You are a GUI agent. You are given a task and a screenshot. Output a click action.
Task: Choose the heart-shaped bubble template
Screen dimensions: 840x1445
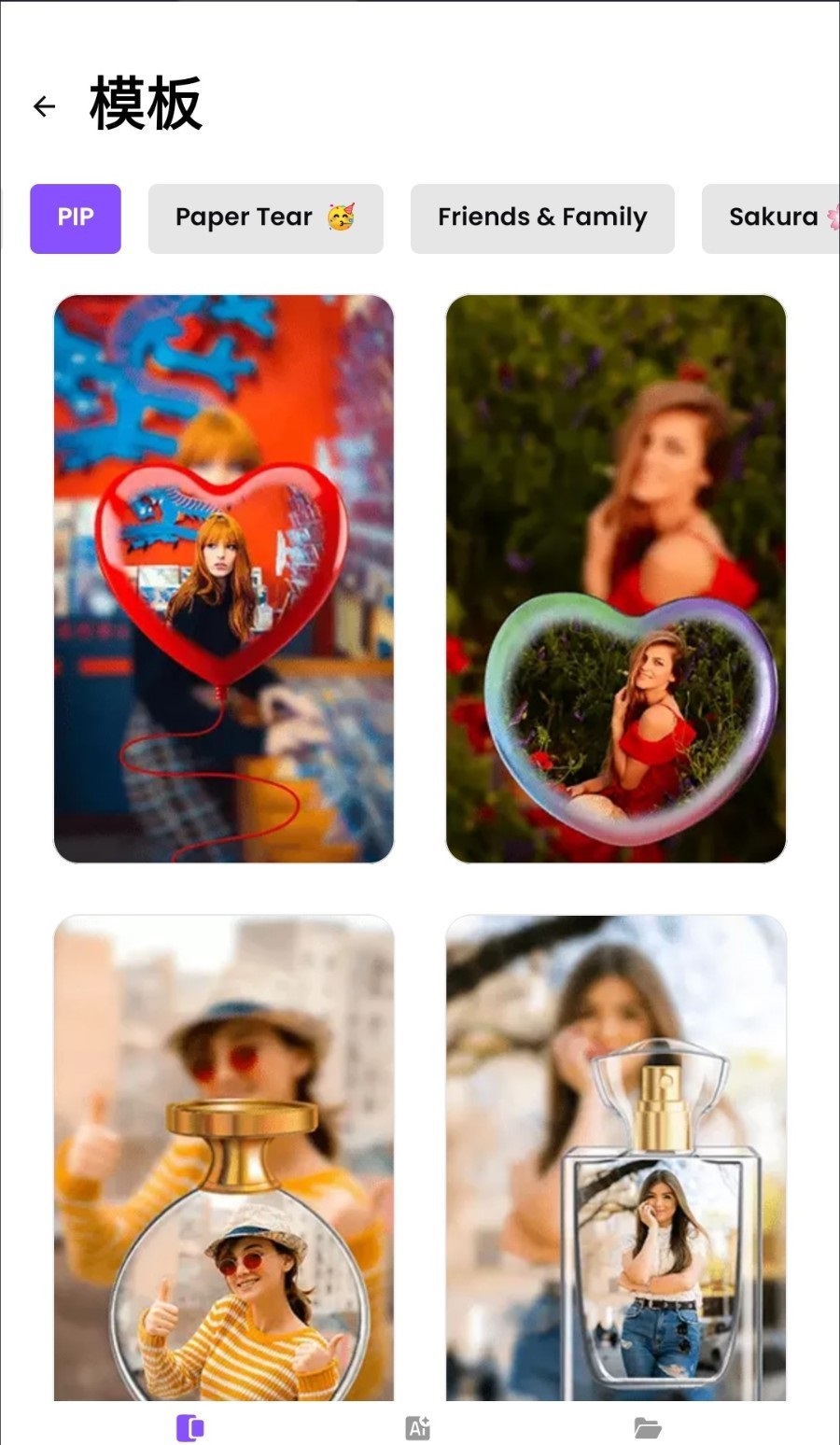[616, 579]
